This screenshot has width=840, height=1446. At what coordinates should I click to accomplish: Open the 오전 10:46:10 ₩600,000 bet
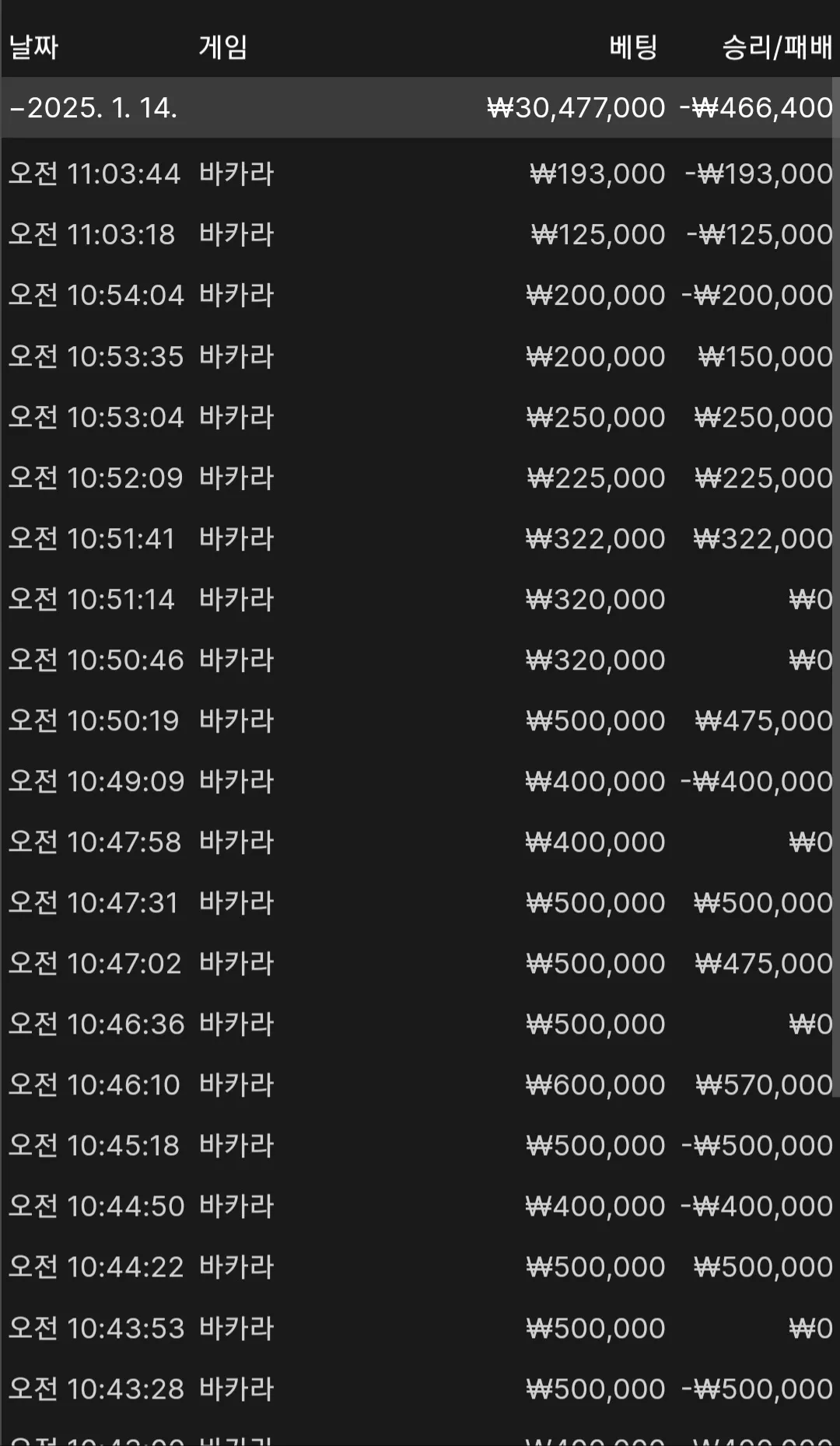(x=420, y=1084)
